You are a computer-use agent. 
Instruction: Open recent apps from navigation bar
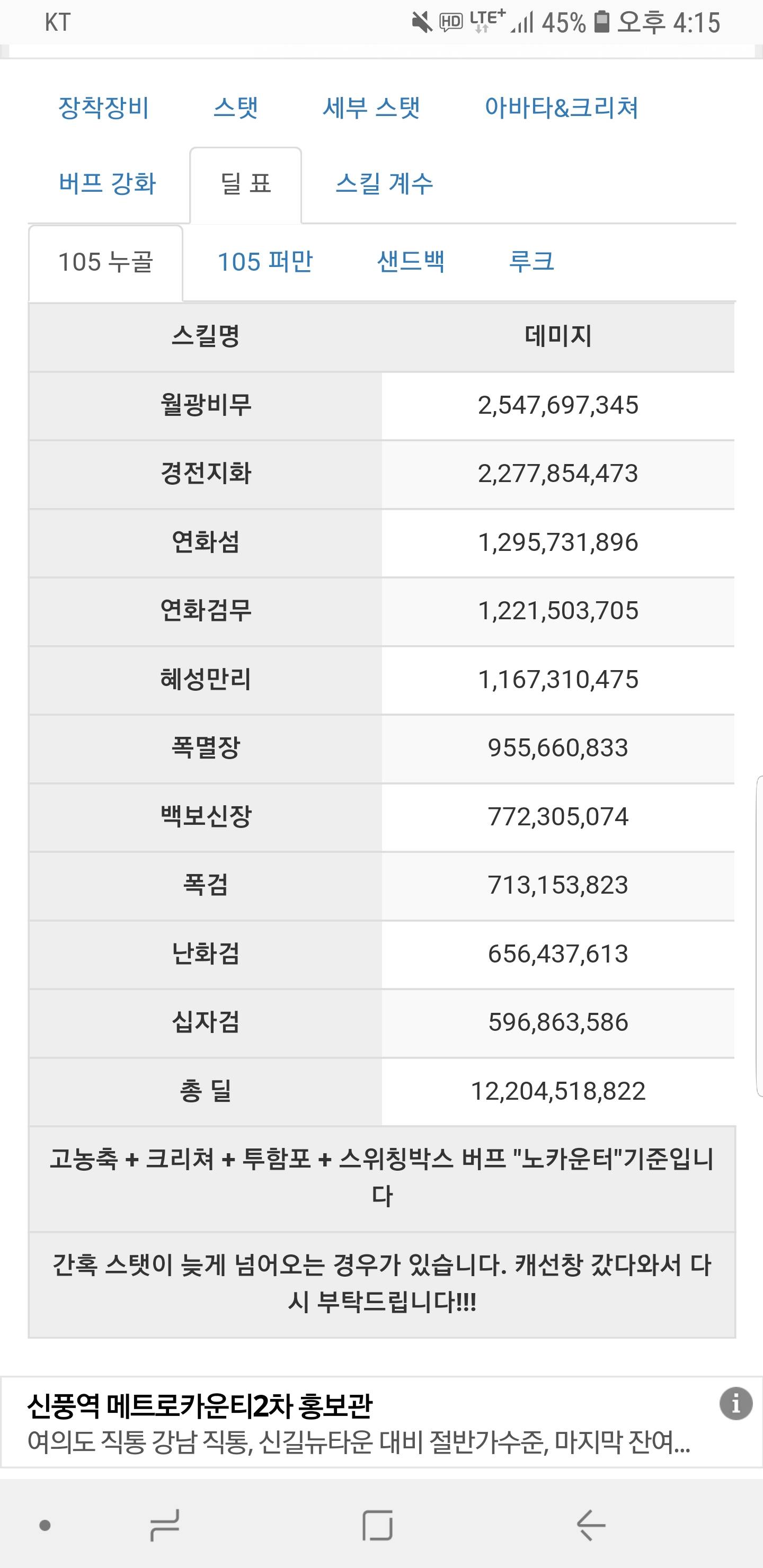pos(164,1525)
